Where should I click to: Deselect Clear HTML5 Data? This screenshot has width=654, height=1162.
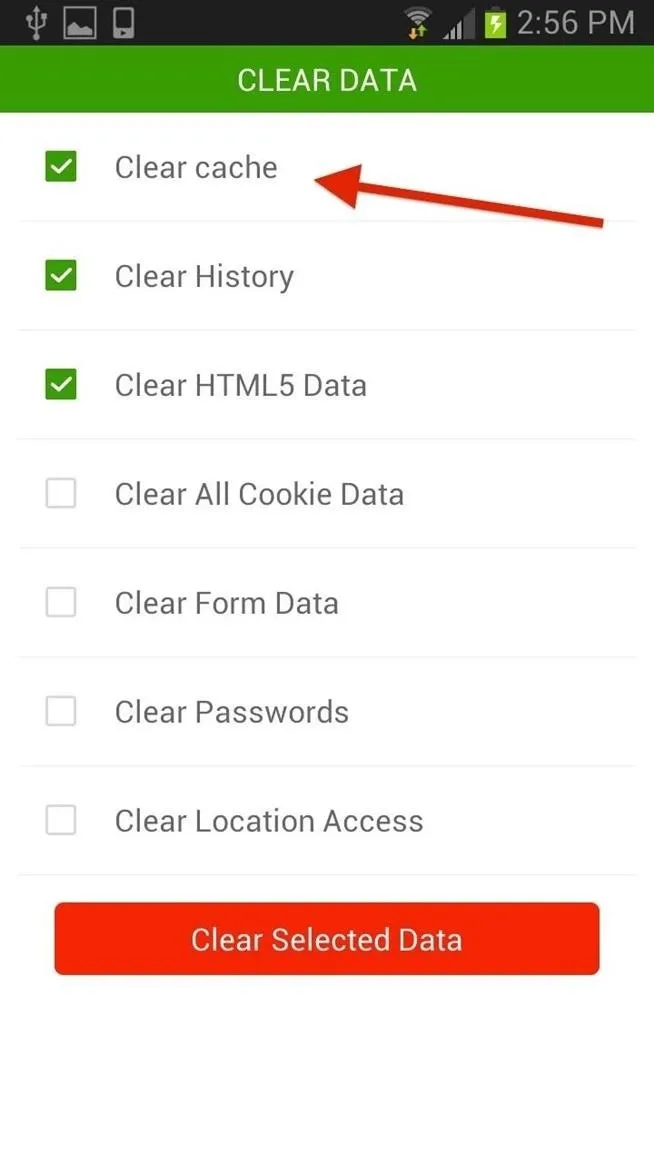tap(61, 385)
